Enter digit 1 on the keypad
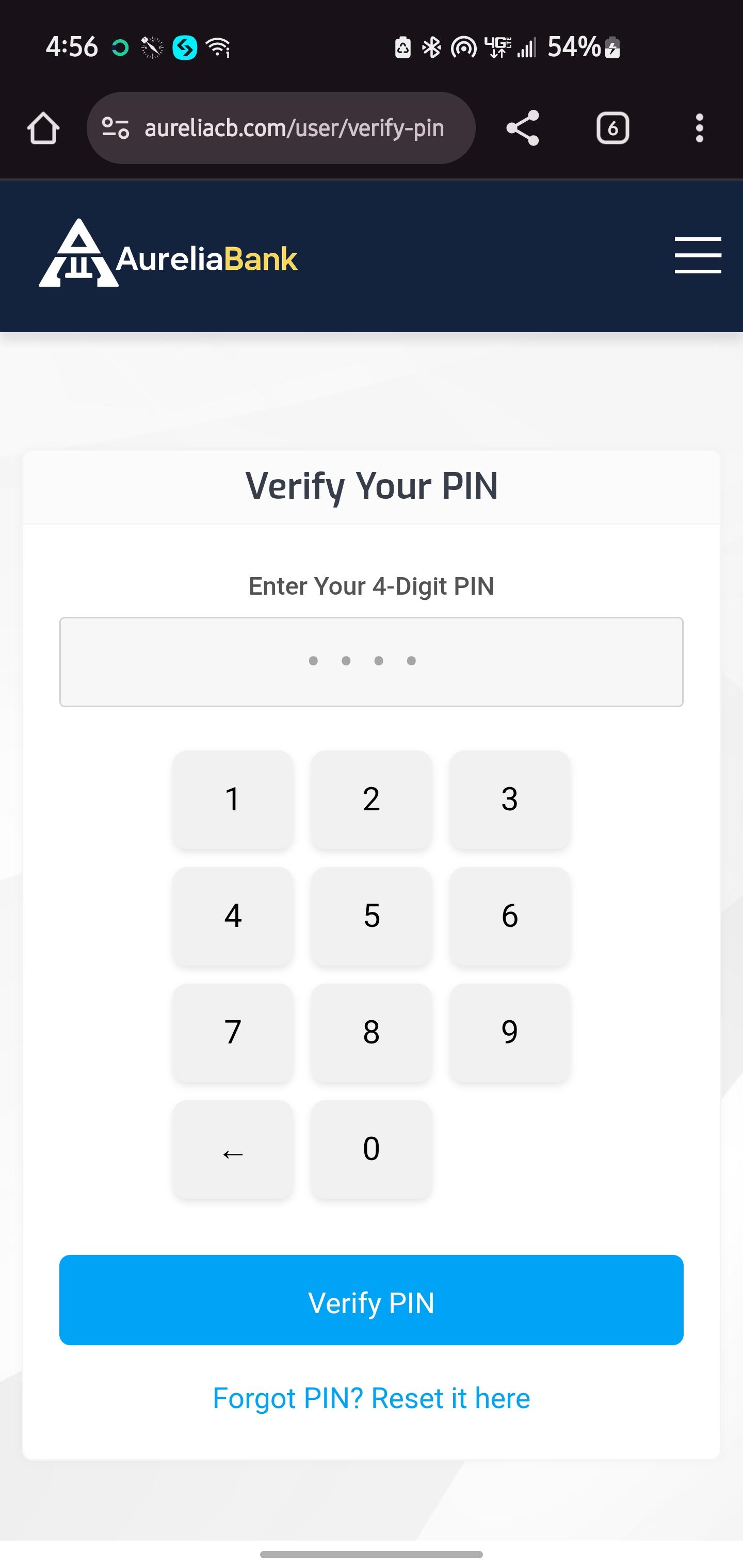743x1568 pixels. [x=233, y=799]
